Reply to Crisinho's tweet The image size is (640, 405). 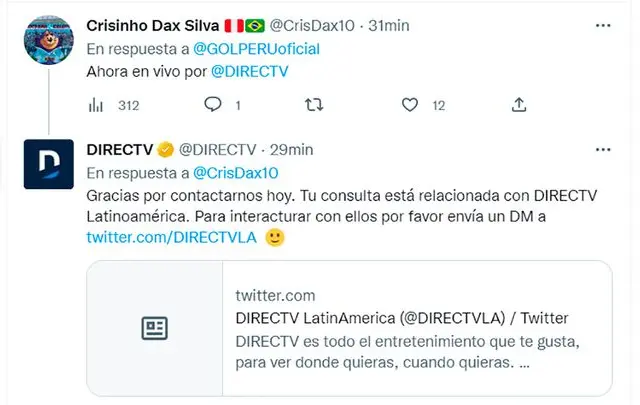[212, 105]
